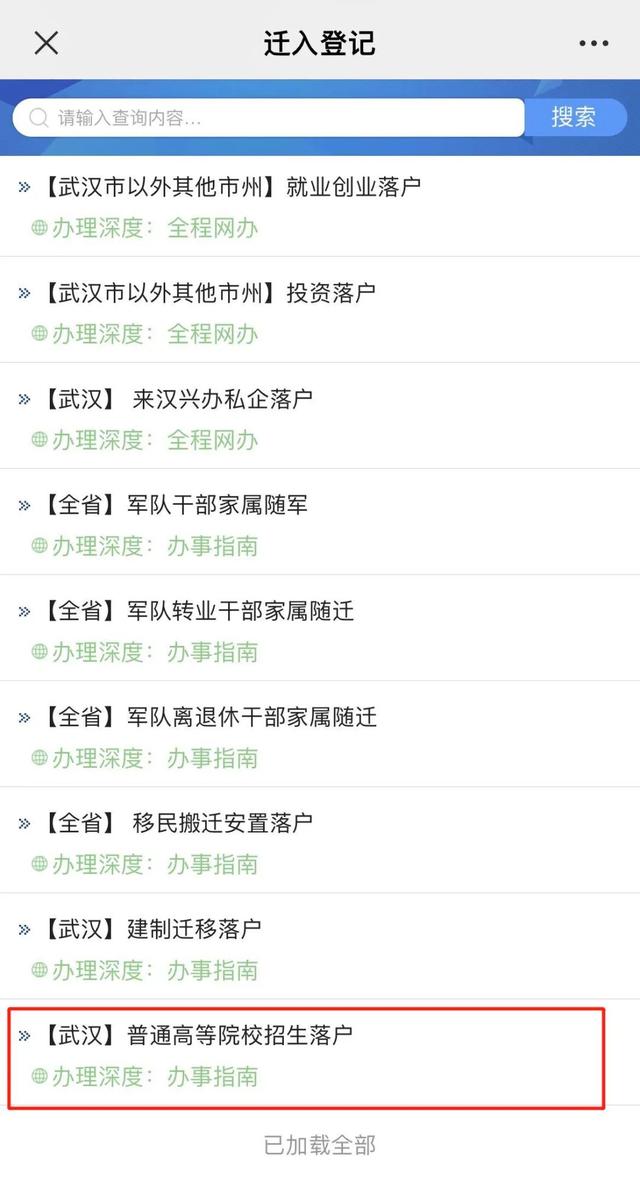This screenshot has height=1195, width=640.
Task: Tap the search query input field
Action: click(270, 118)
